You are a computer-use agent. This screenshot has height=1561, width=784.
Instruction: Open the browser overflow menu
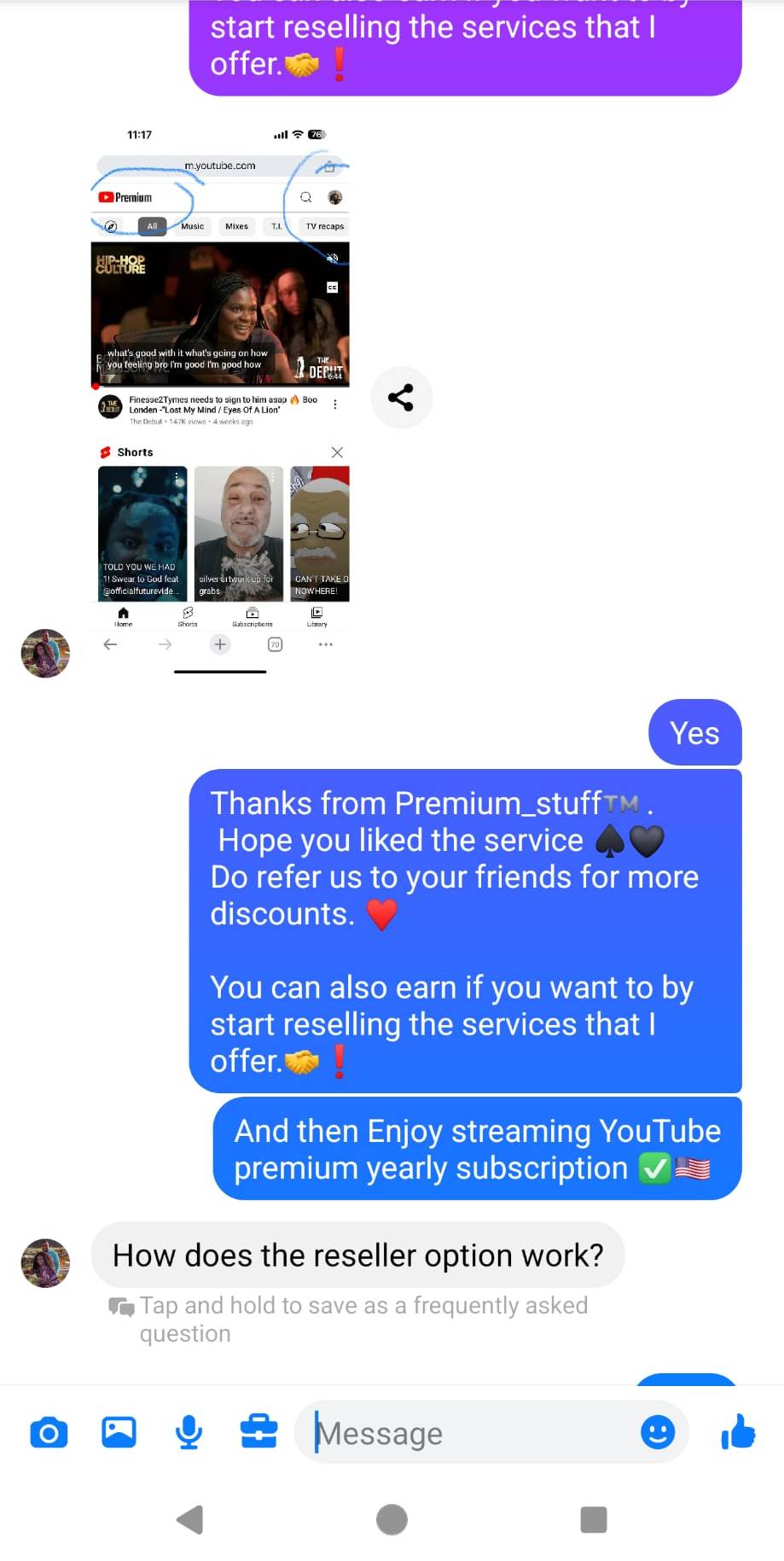[325, 644]
